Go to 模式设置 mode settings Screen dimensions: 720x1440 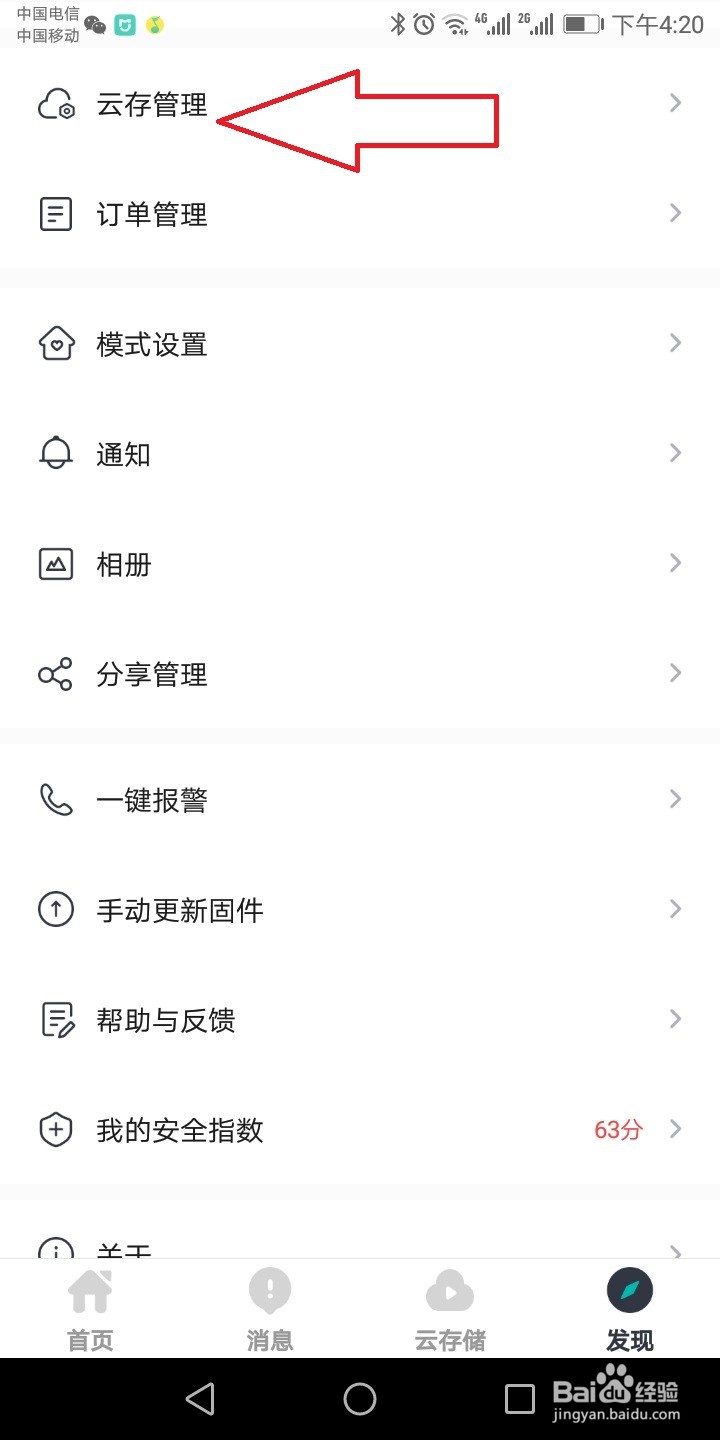[x=360, y=344]
